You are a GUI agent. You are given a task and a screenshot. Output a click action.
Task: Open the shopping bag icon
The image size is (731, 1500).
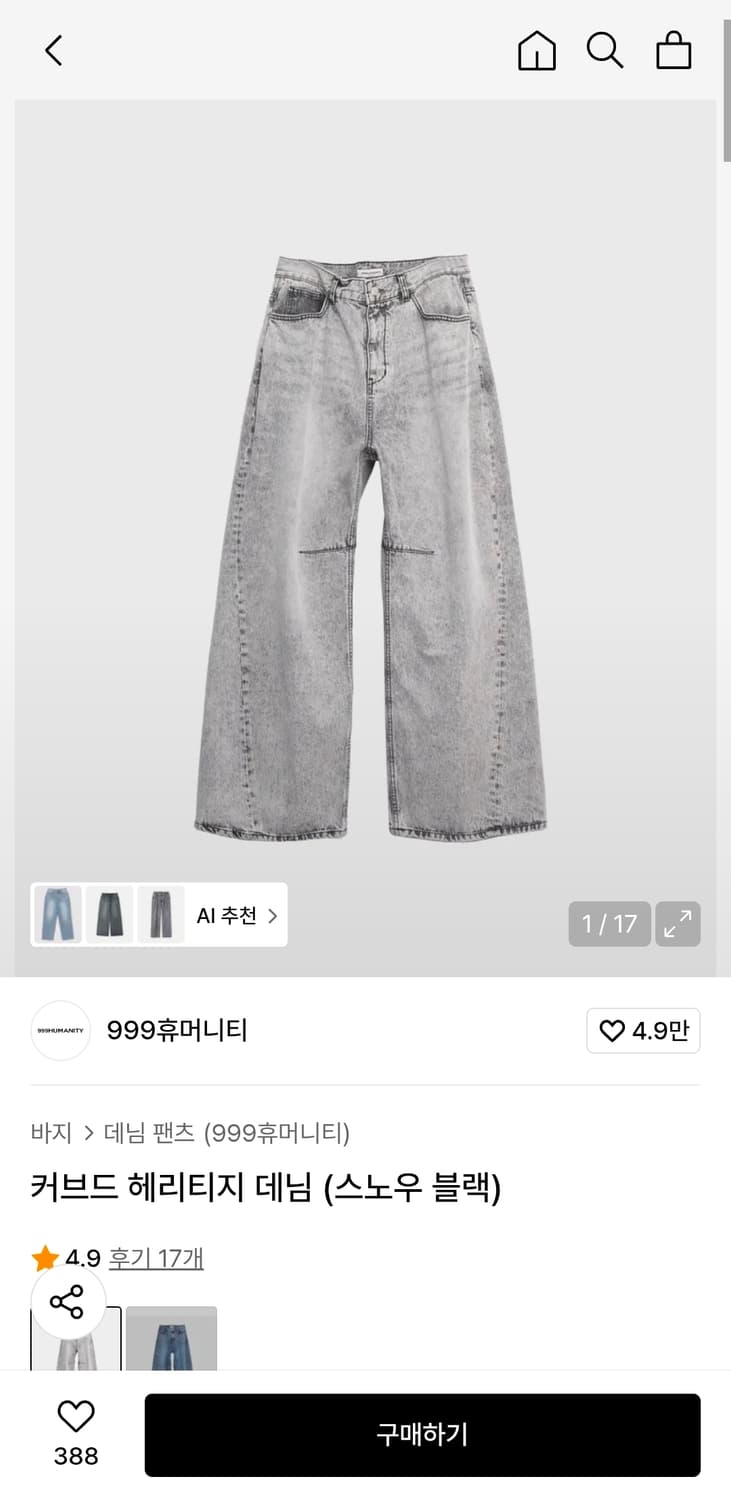click(673, 49)
